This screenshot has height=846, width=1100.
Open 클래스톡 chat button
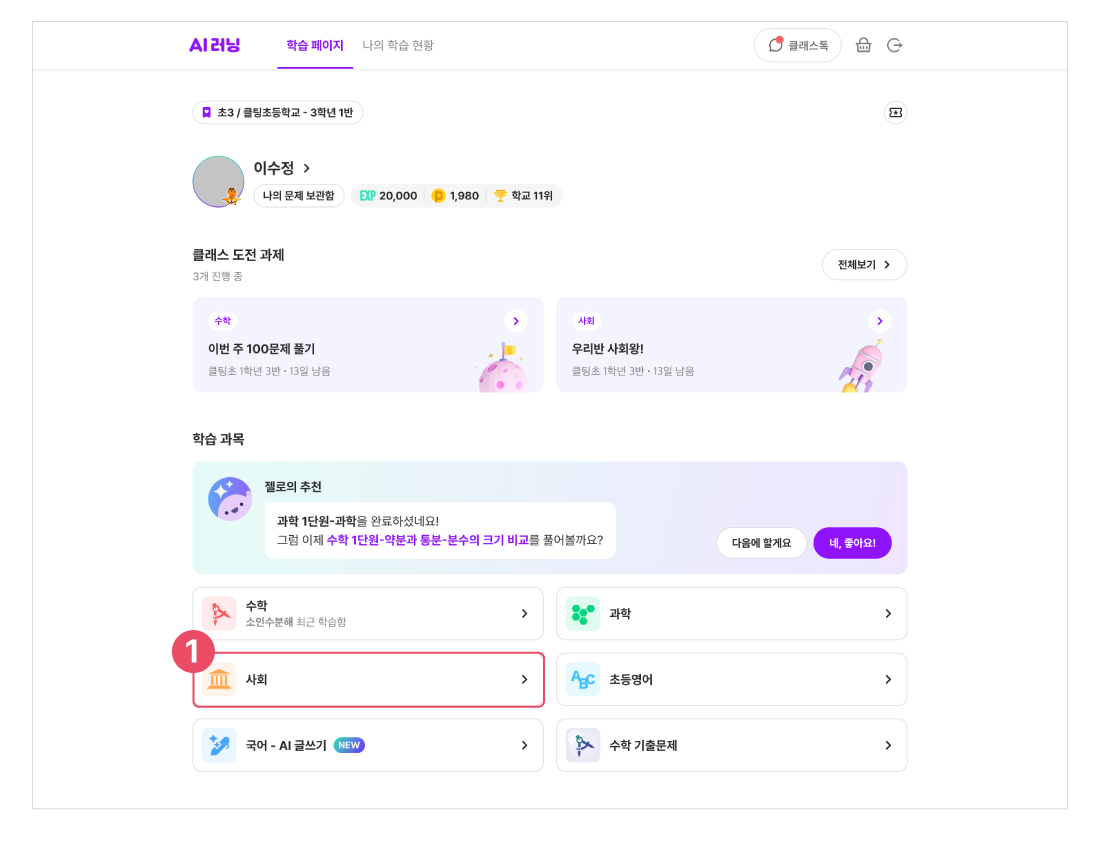[797, 45]
